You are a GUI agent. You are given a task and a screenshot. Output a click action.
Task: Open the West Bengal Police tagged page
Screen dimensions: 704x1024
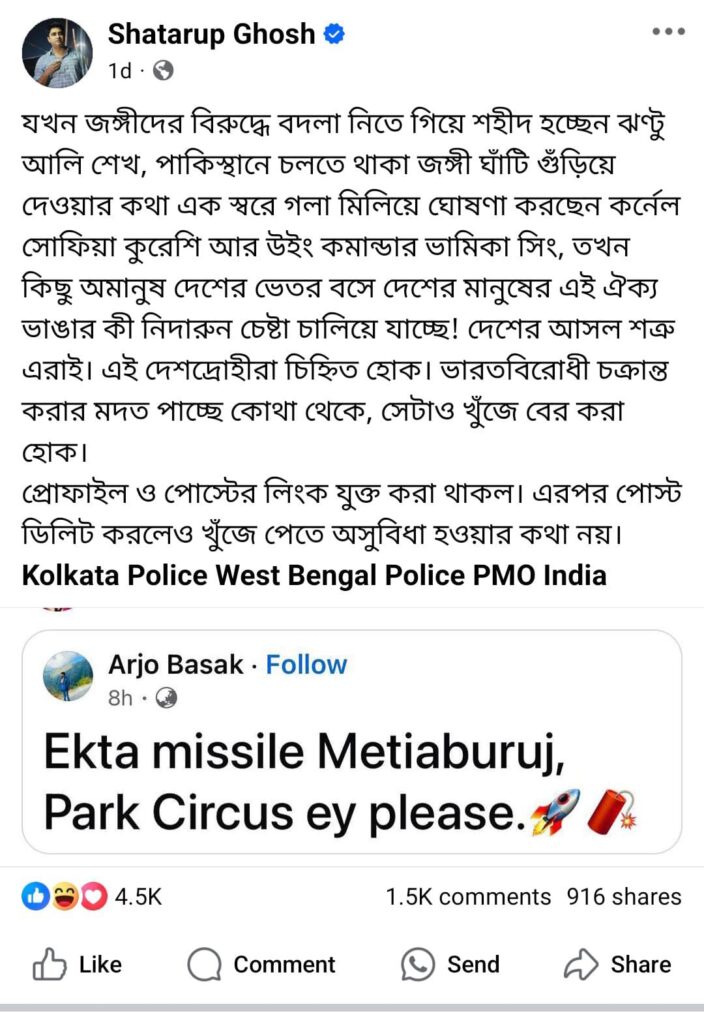point(323,576)
